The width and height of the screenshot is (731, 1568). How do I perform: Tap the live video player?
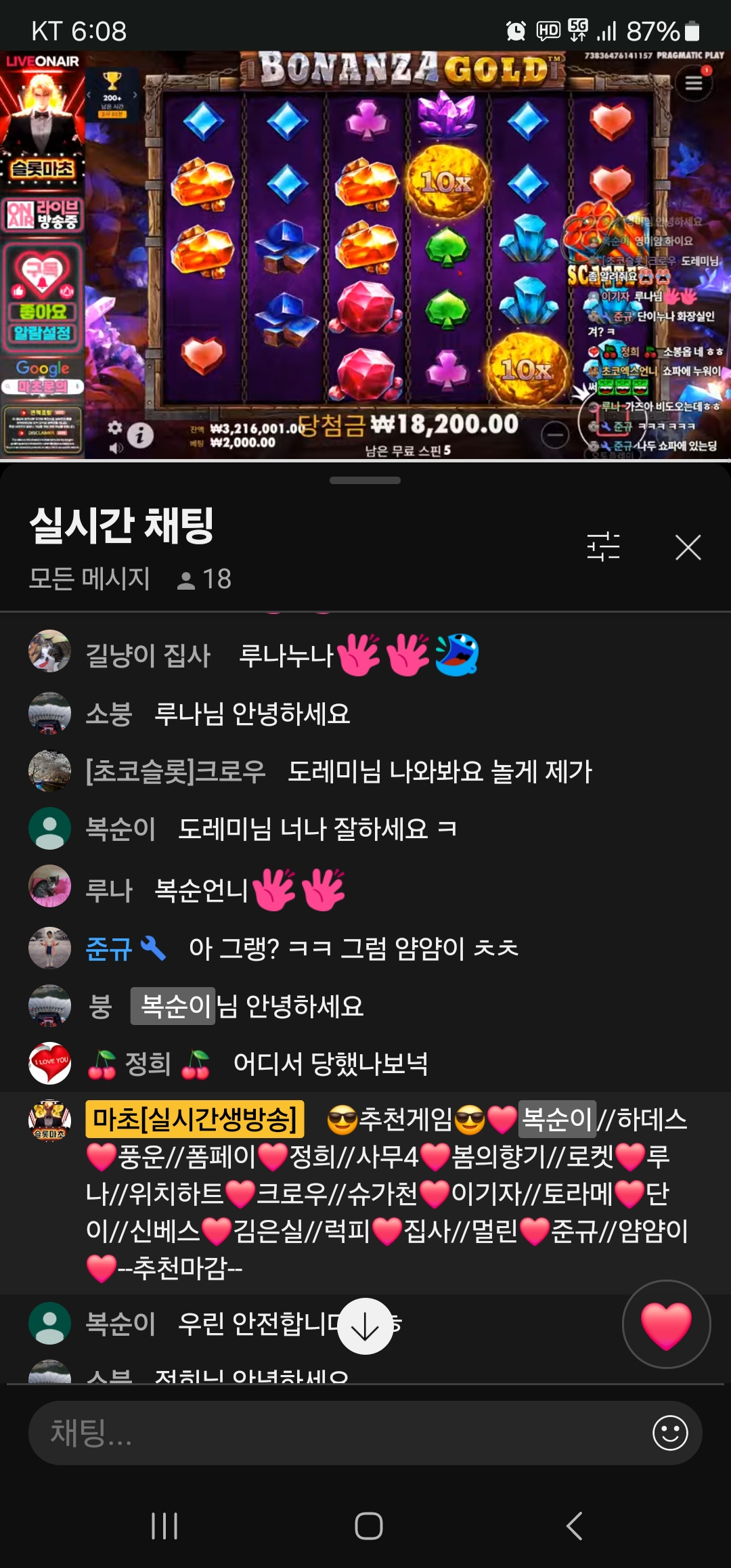coord(365,256)
